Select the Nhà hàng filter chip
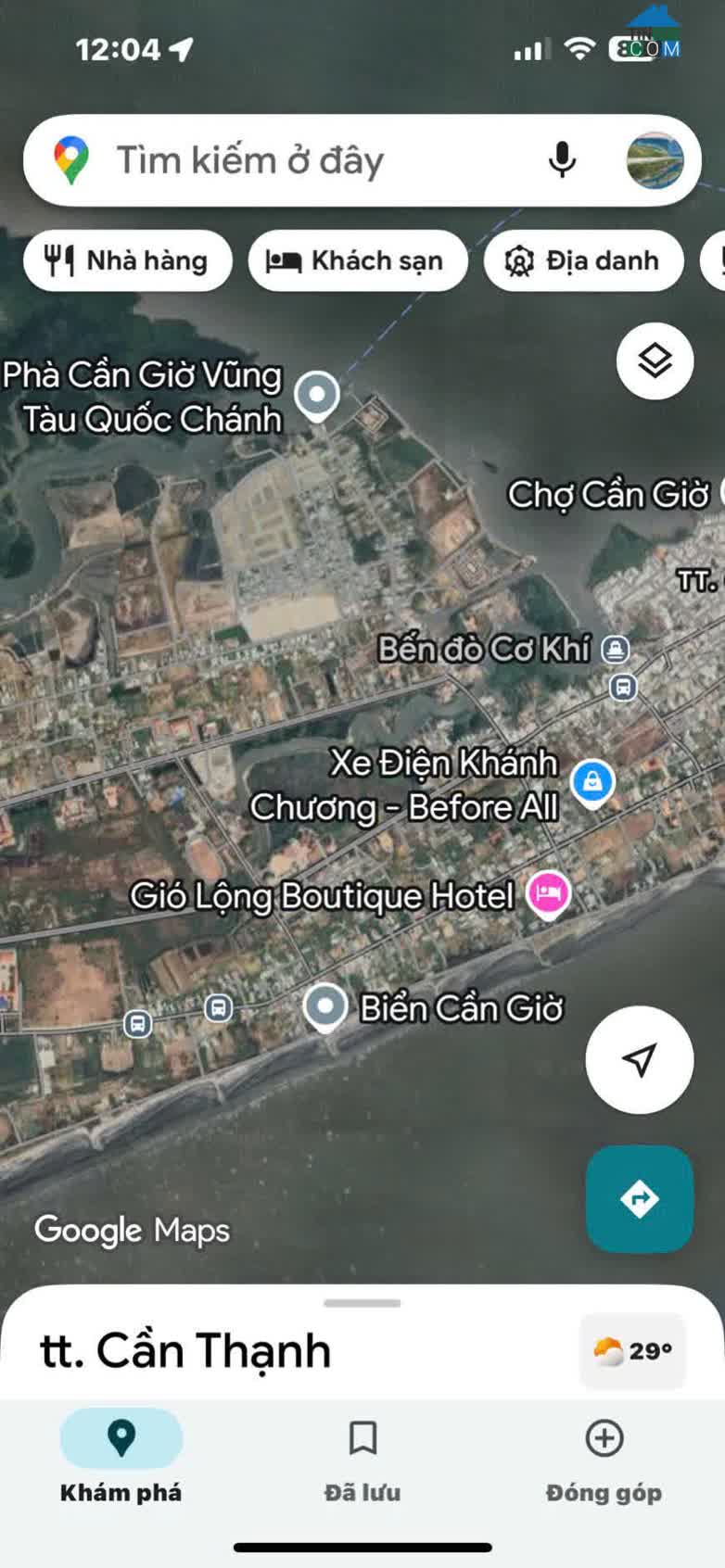This screenshot has height=1568, width=725. [128, 261]
